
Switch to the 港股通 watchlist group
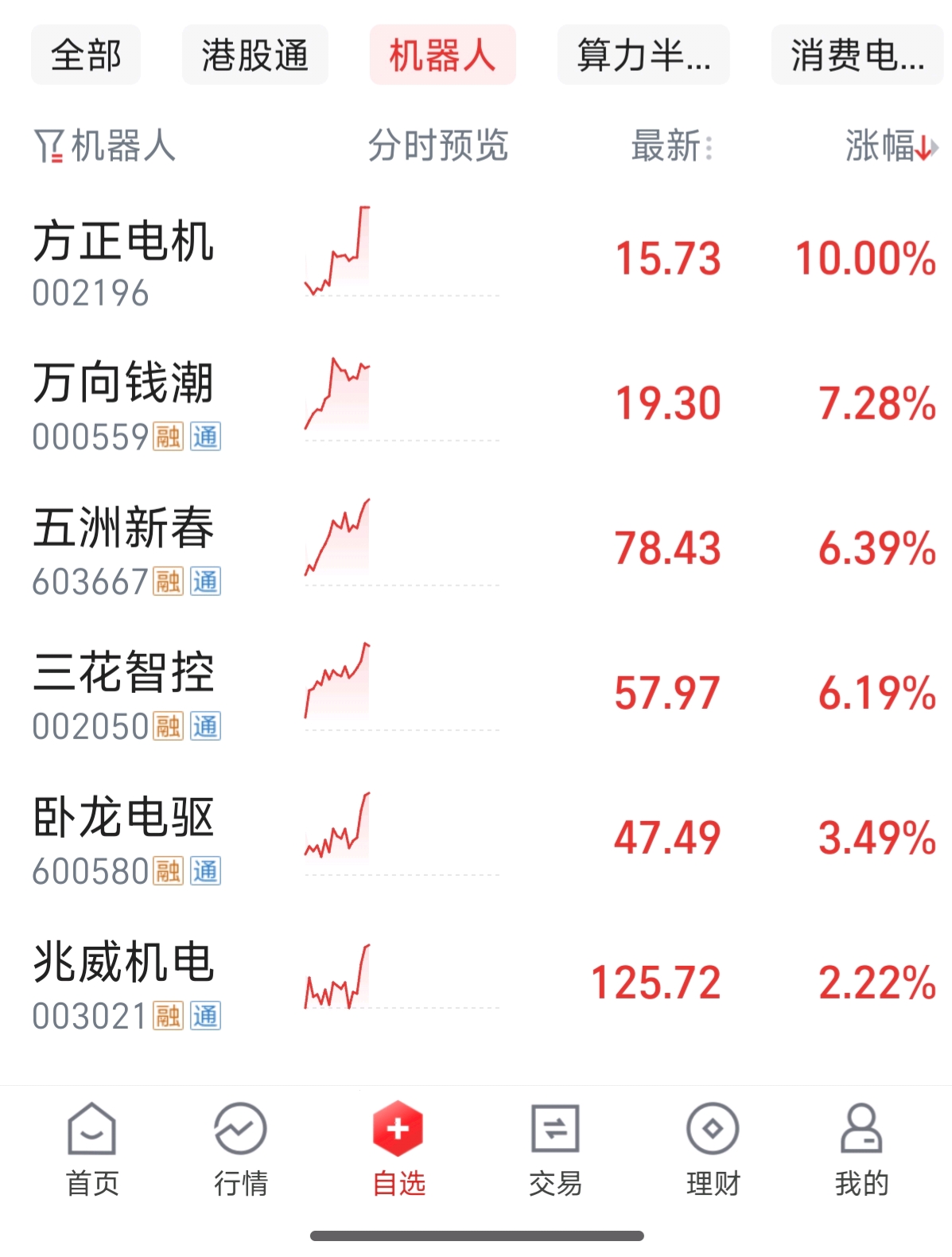(255, 55)
